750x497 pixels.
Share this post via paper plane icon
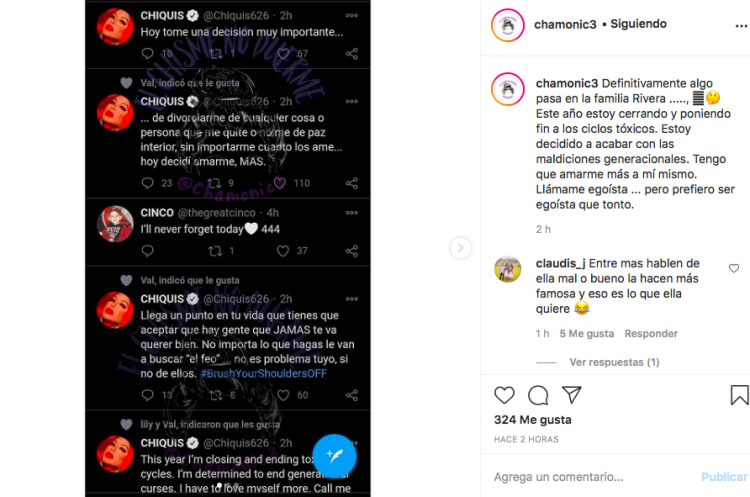571,395
